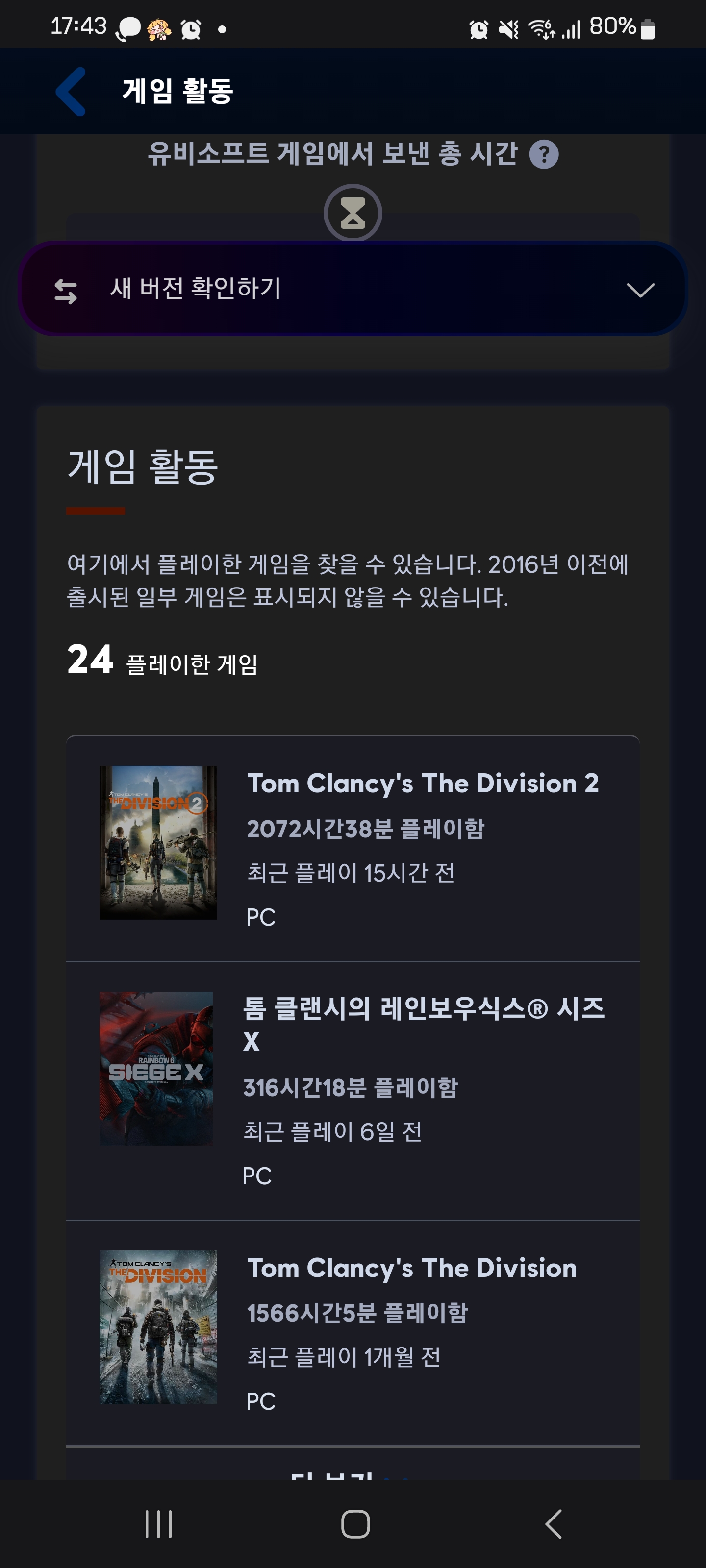This screenshot has width=706, height=1568.
Task: Open 레인보우식스 시즈 X game entry
Action: click(353, 1091)
